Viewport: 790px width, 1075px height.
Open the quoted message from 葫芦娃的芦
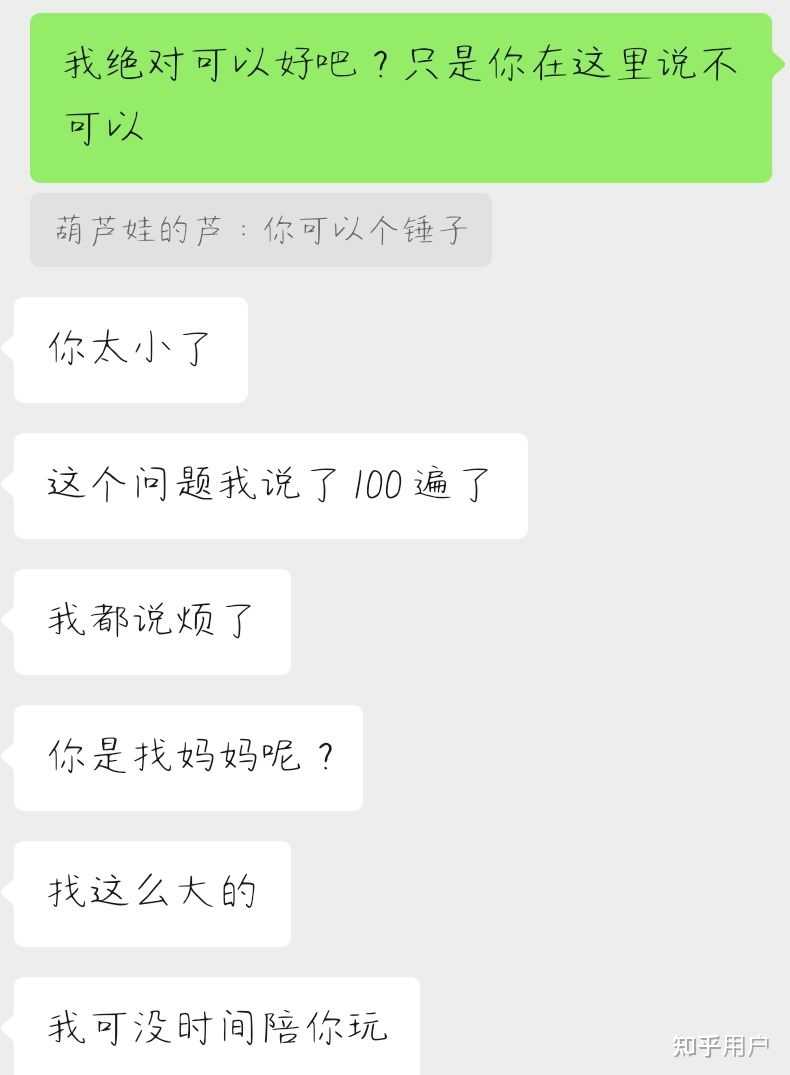click(x=260, y=231)
